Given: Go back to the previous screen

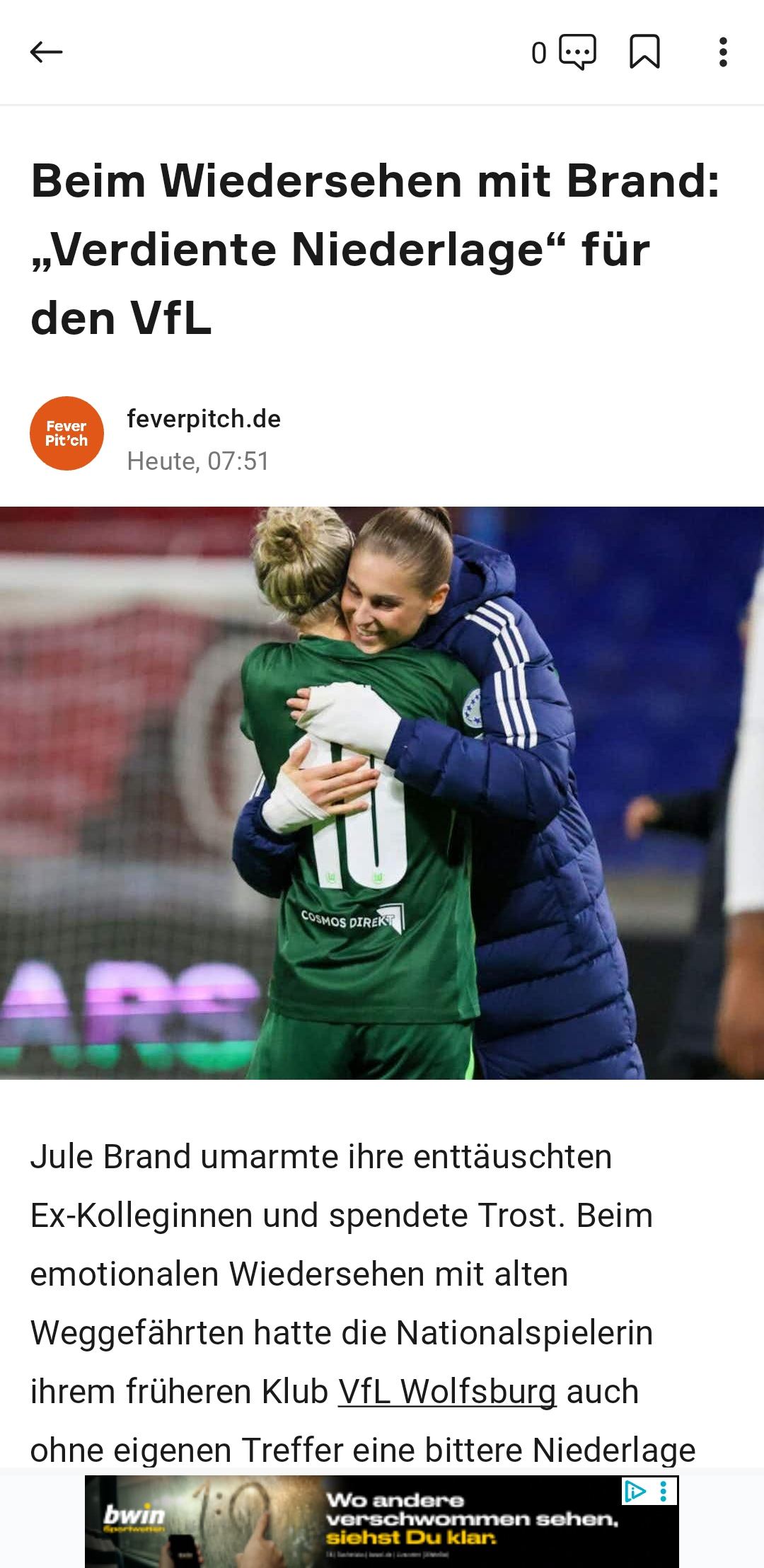Looking at the screenshot, I should (x=47, y=52).
